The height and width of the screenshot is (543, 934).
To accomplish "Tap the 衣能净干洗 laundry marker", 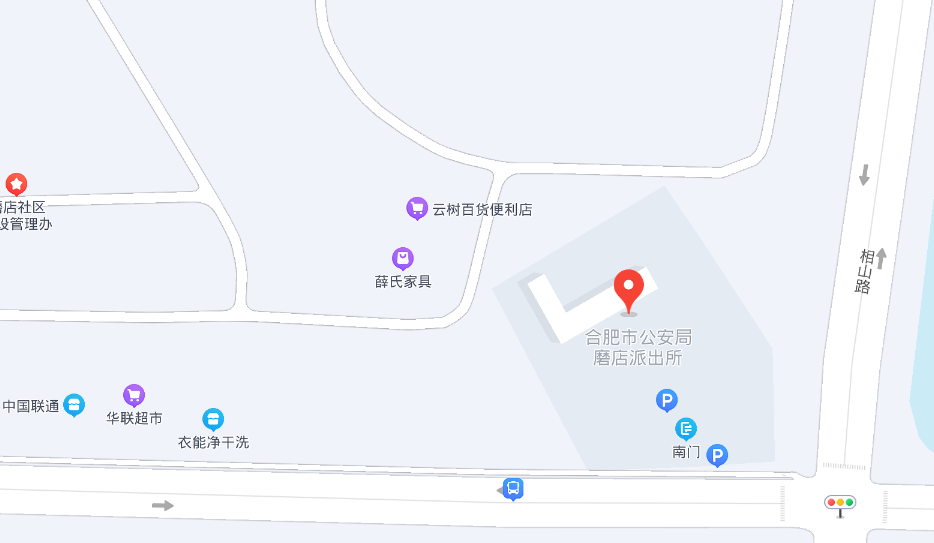I will point(213,419).
